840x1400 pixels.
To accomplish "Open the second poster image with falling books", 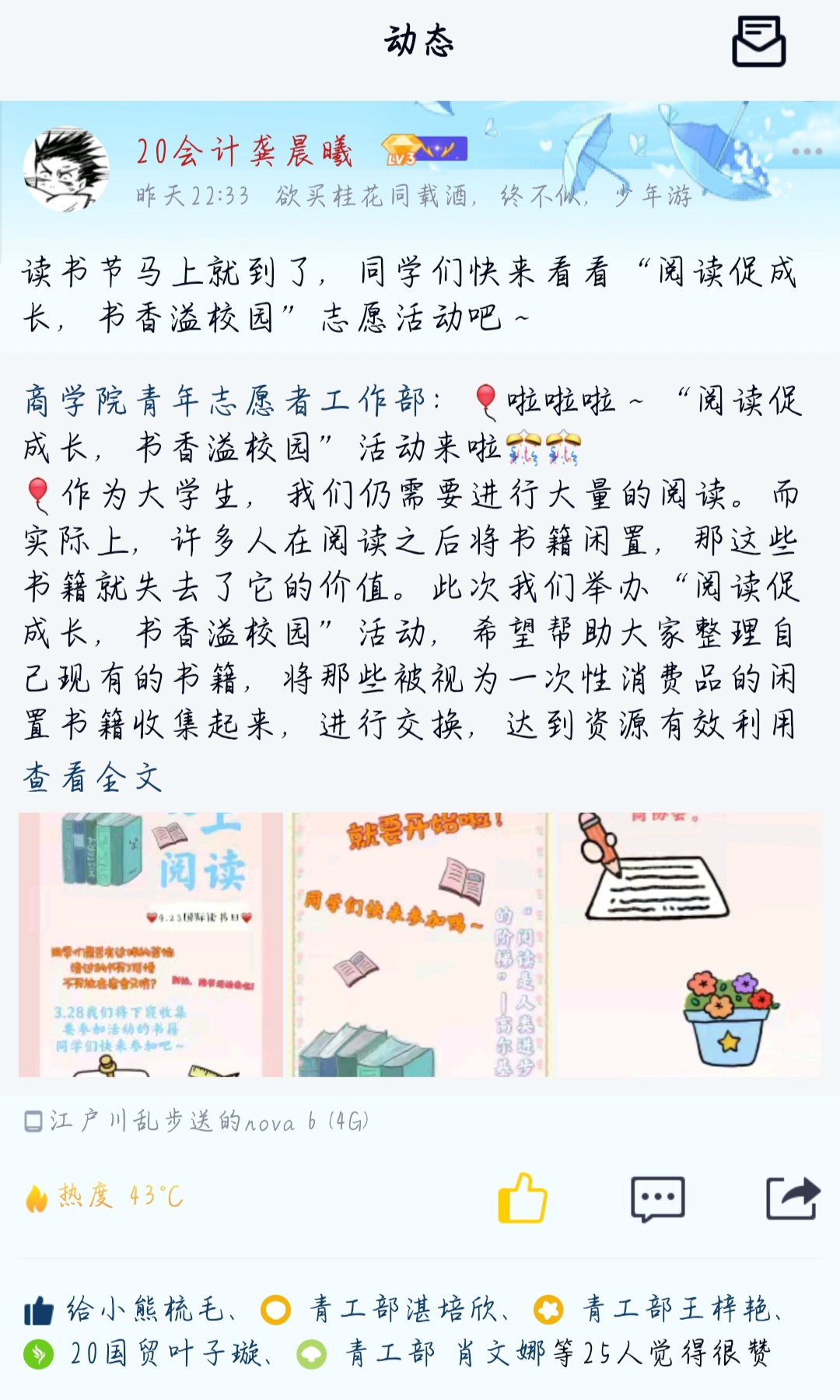I will [419, 944].
